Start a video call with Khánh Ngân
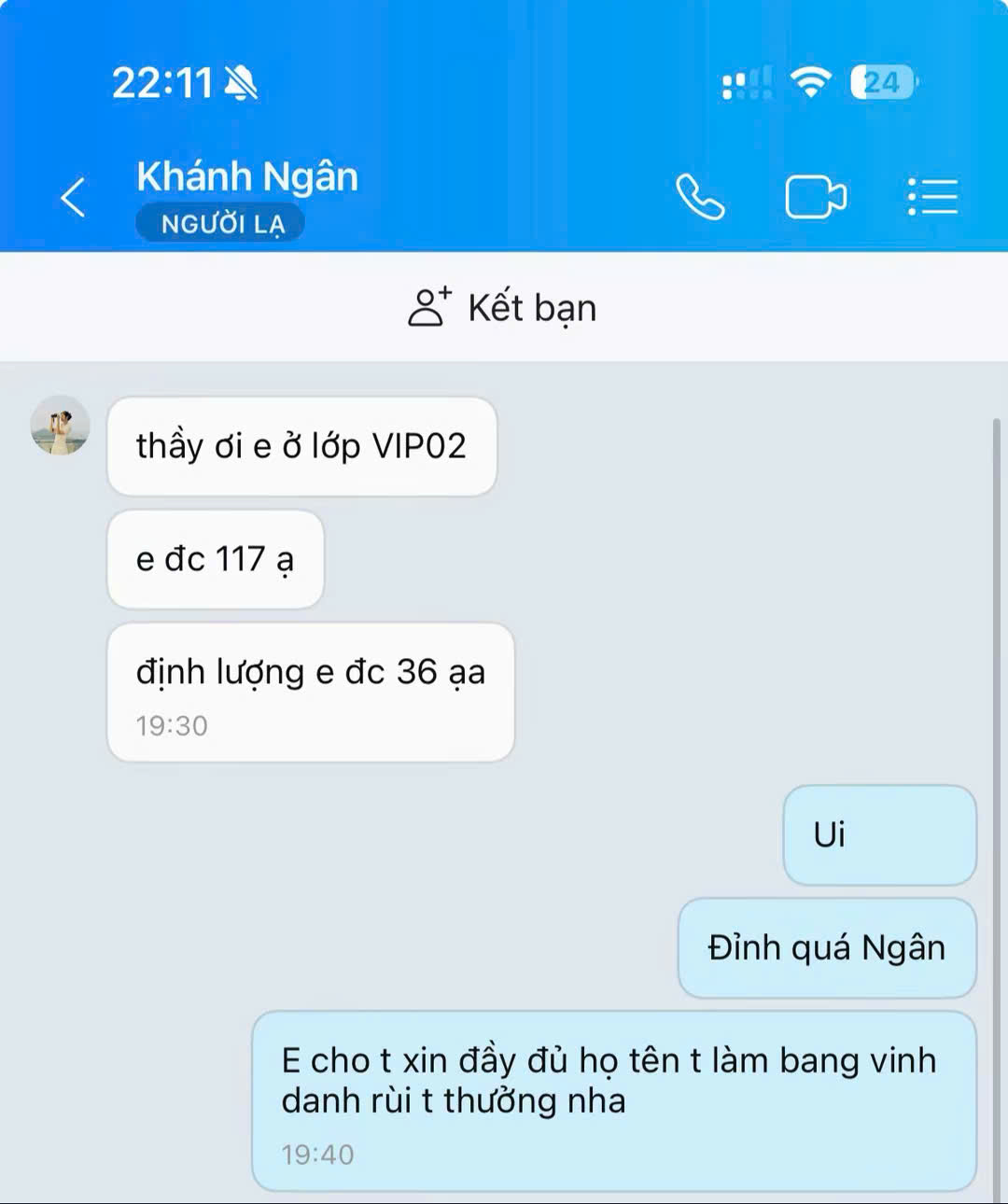 coord(815,197)
